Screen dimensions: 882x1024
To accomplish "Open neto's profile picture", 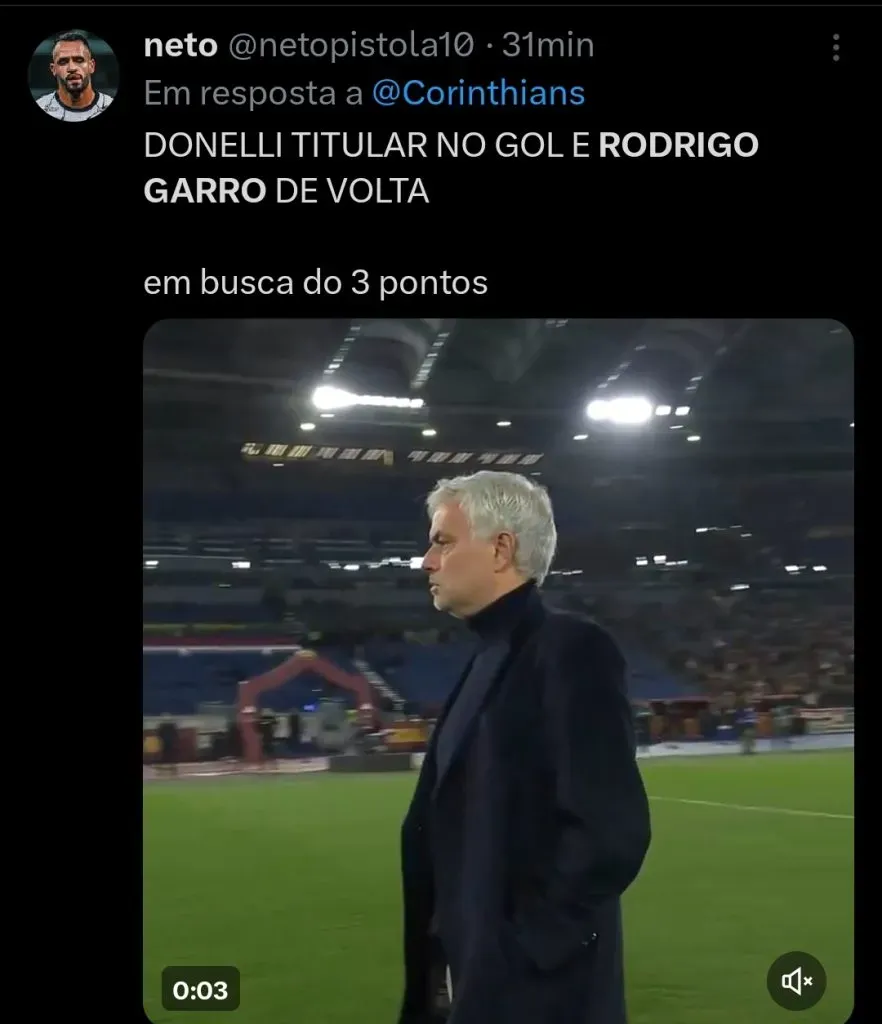I will [73, 74].
